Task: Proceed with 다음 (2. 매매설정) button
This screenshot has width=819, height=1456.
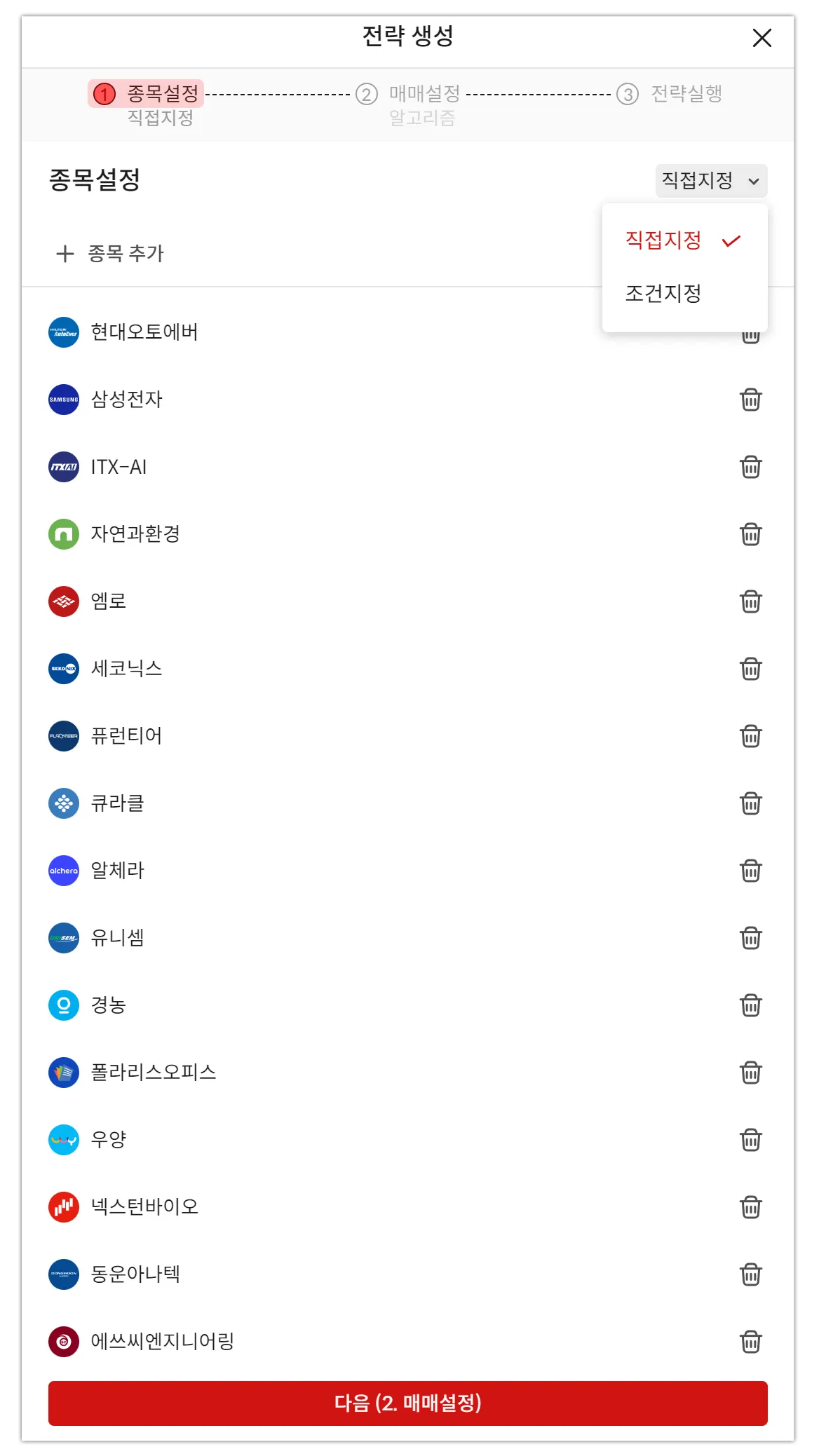Action: coord(407,1403)
